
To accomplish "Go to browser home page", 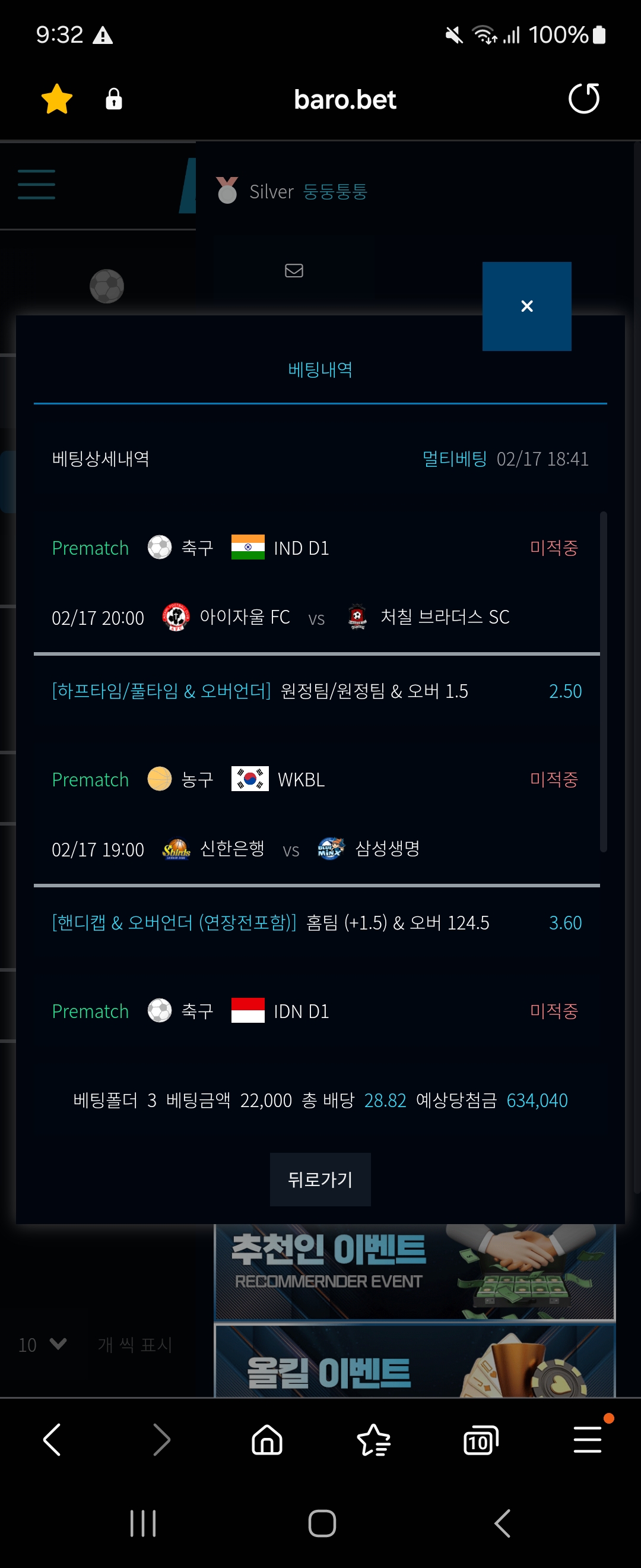I will (x=267, y=1440).
